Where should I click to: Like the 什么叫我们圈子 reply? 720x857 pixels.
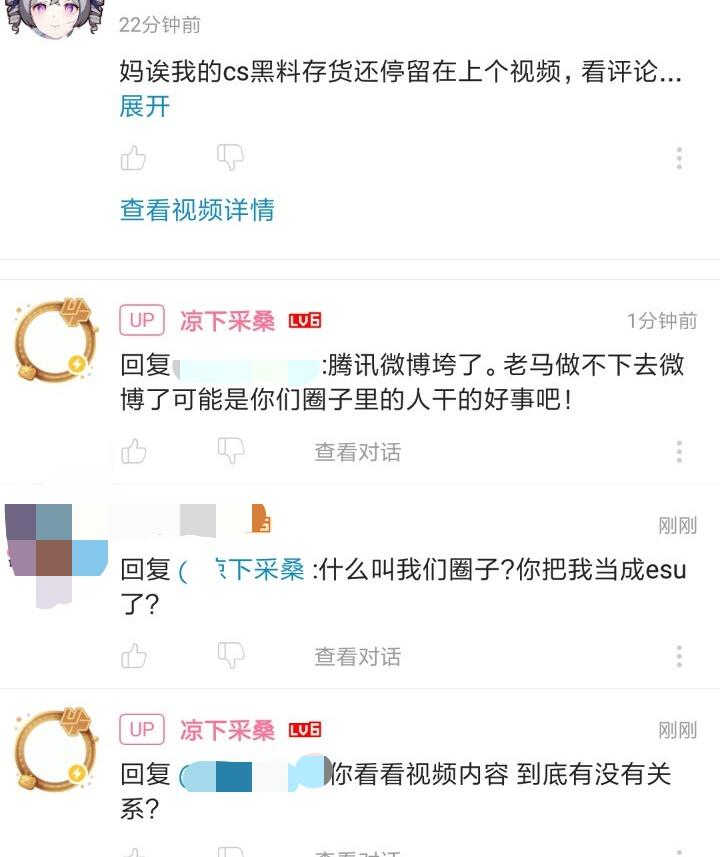pyautogui.click(x=133, y=656)
